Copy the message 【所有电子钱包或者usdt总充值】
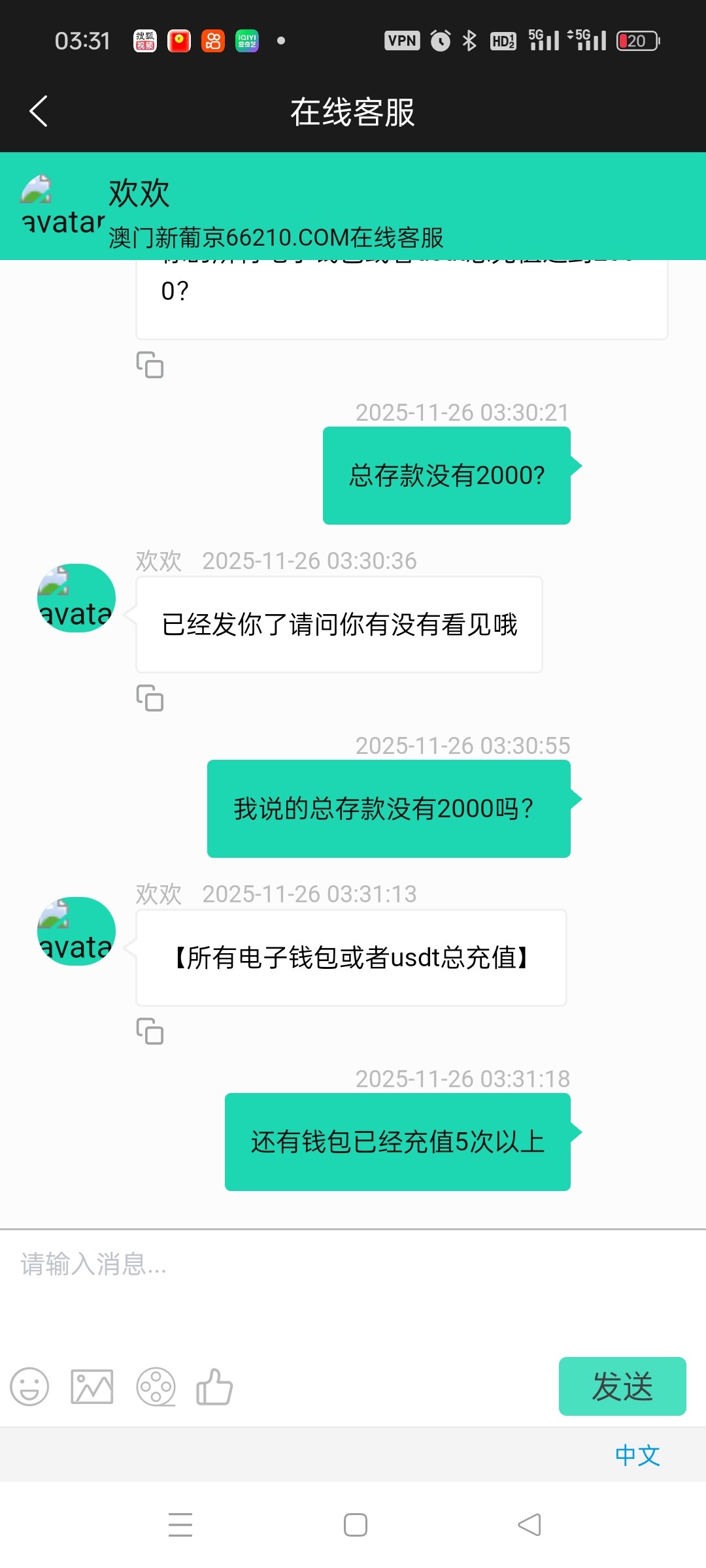706x1568 pixels. click(x=150, y=1031)
